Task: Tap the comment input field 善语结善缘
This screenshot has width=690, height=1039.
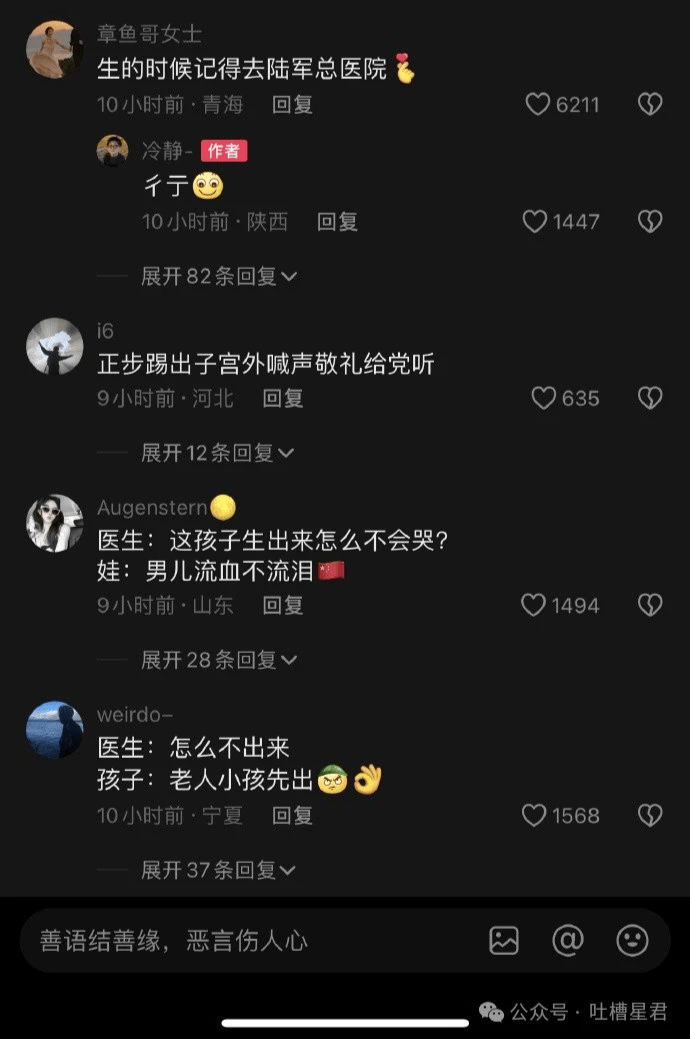Action: [240, 940]
